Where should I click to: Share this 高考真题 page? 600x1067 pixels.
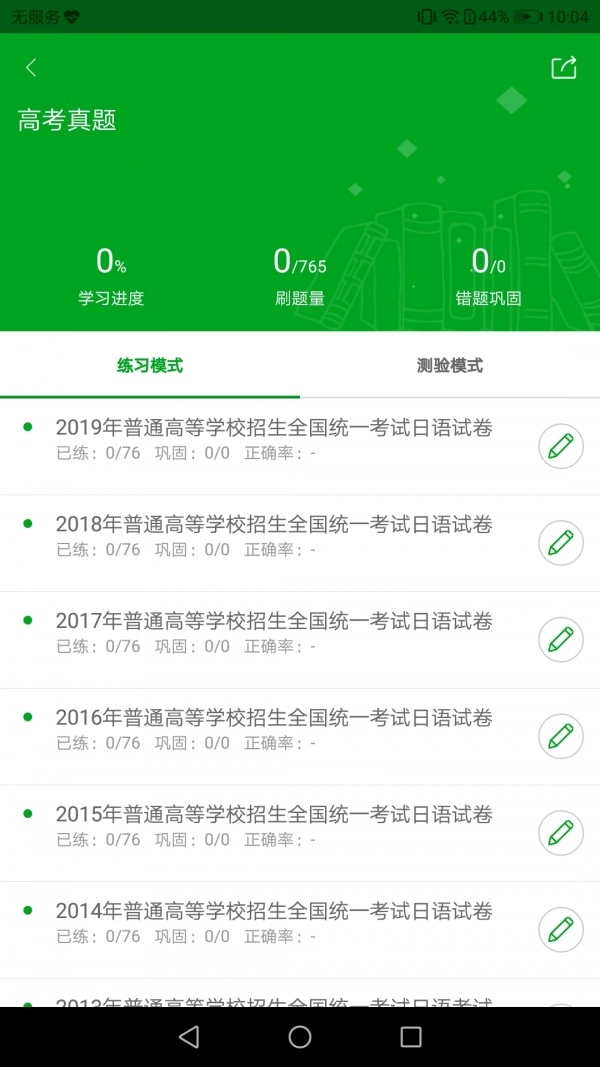point(564,68)
